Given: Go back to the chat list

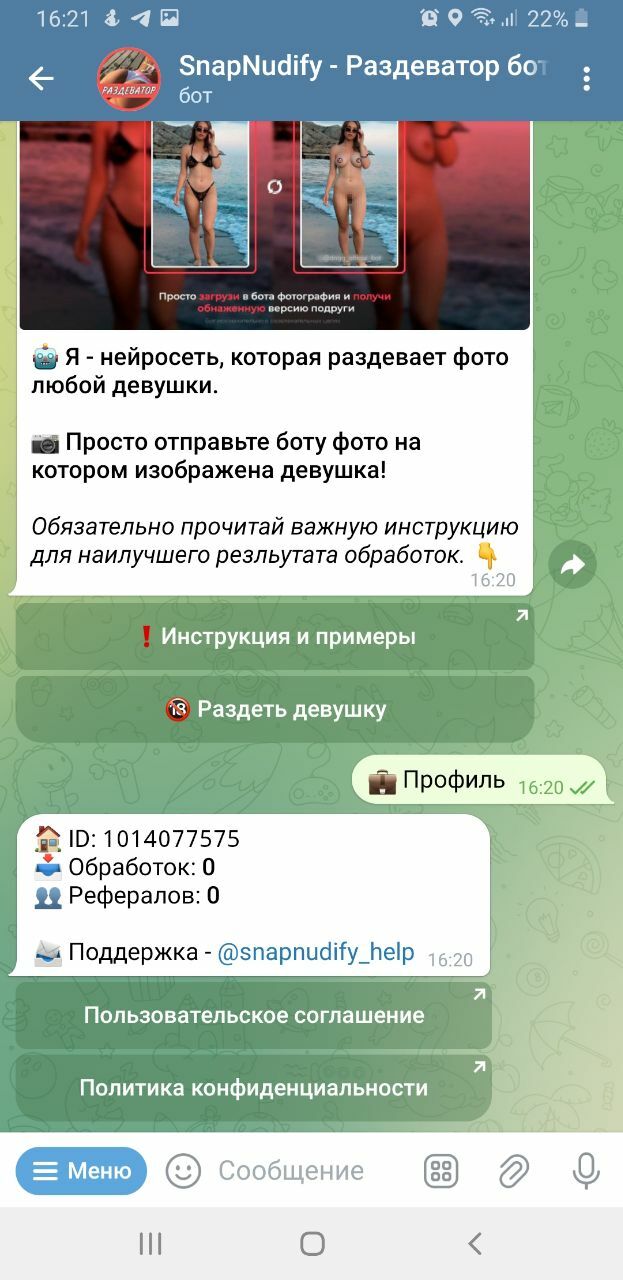Looking at the screenshot, I should (41, 79).
